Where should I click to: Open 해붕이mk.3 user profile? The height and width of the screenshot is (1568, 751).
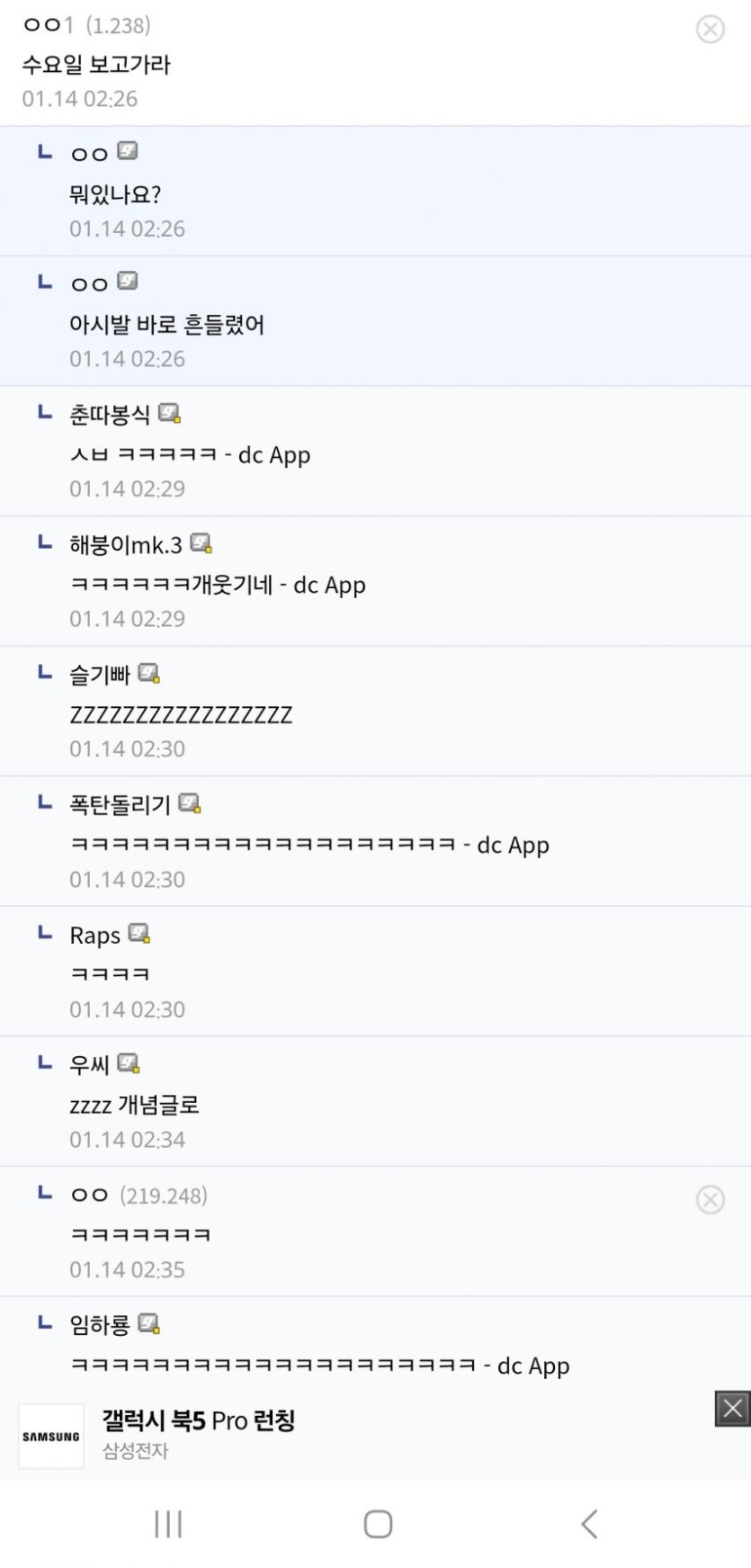pos(126,544)
